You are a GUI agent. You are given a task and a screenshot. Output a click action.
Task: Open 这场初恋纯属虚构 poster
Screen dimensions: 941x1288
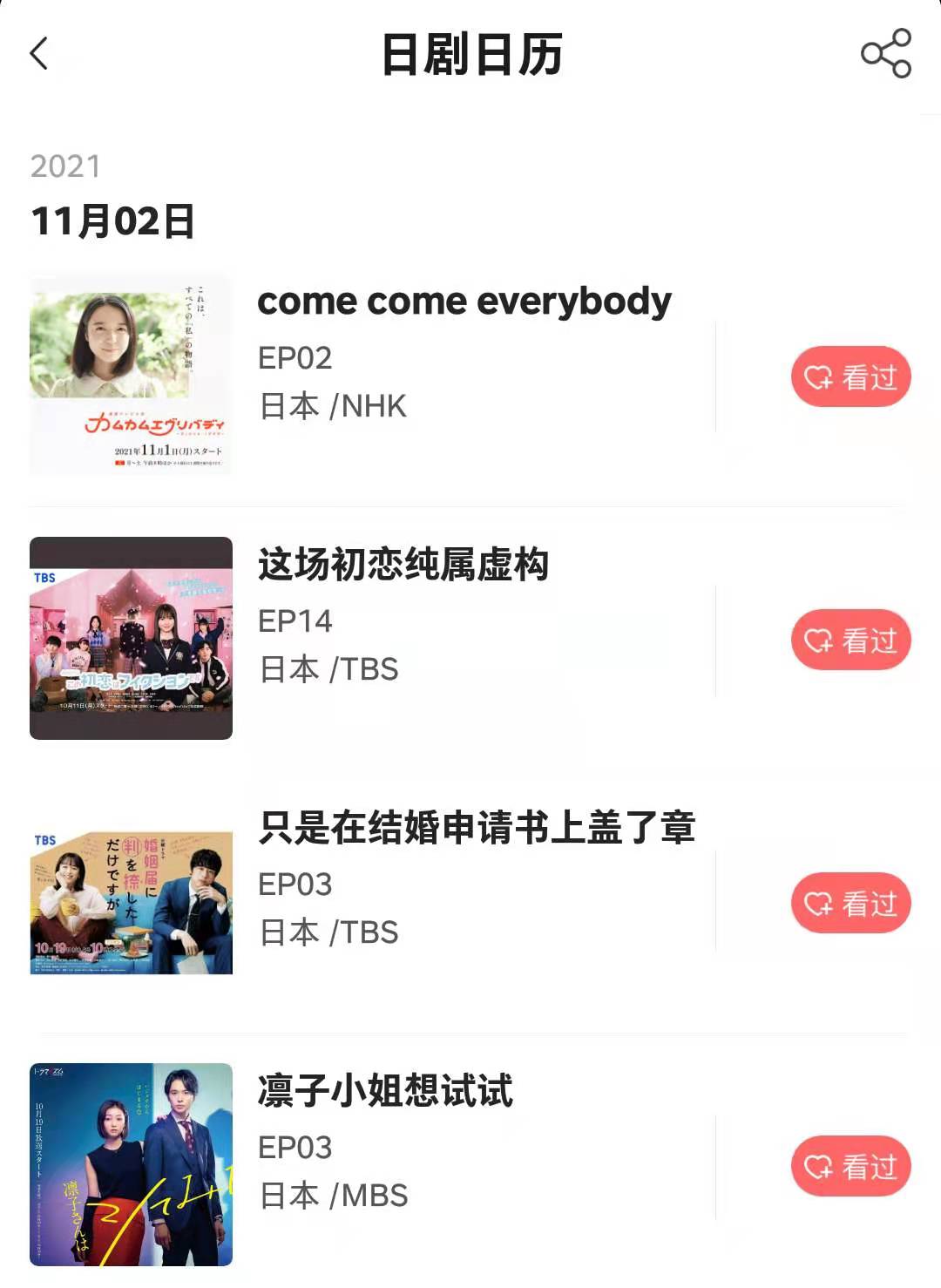[x=131, y=639]
